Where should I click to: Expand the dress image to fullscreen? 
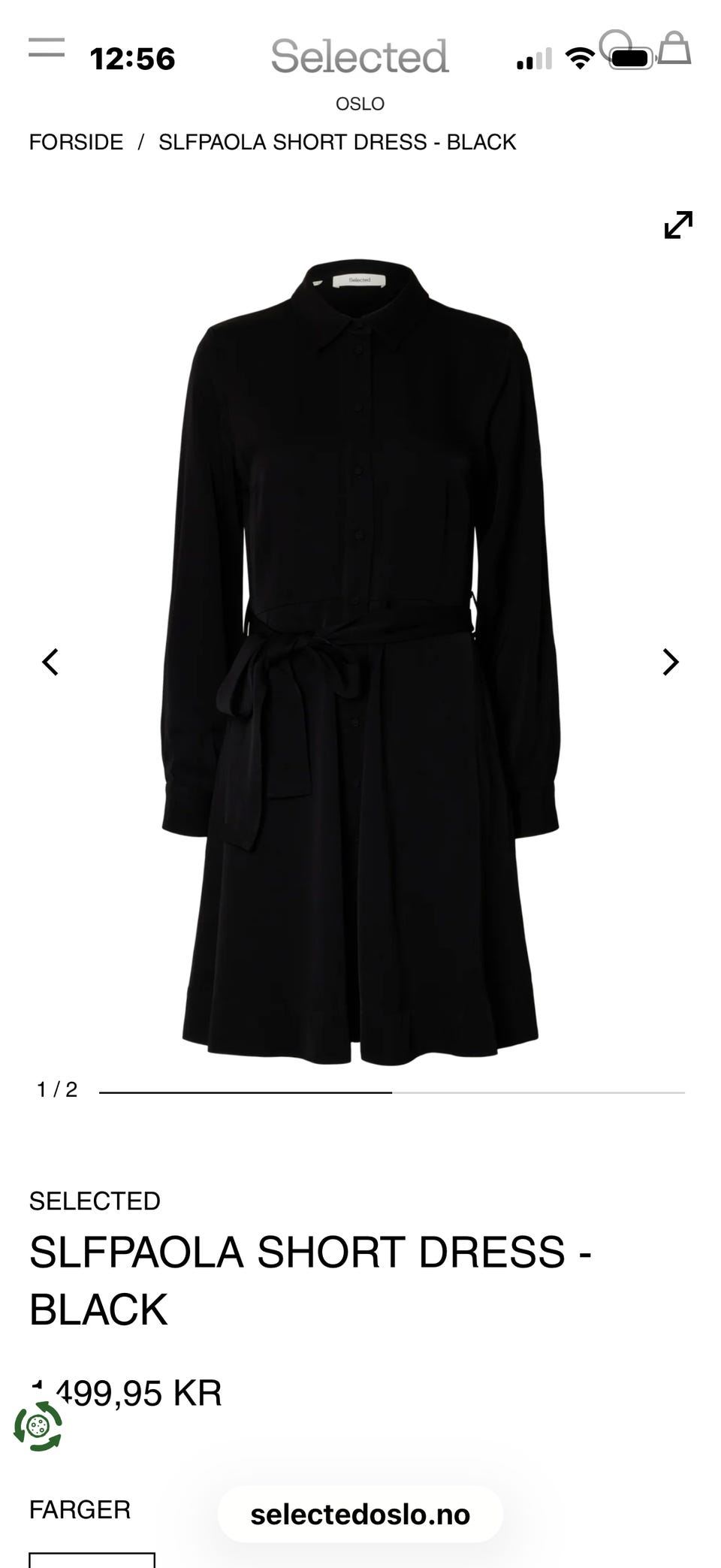(x=678, y=225)
